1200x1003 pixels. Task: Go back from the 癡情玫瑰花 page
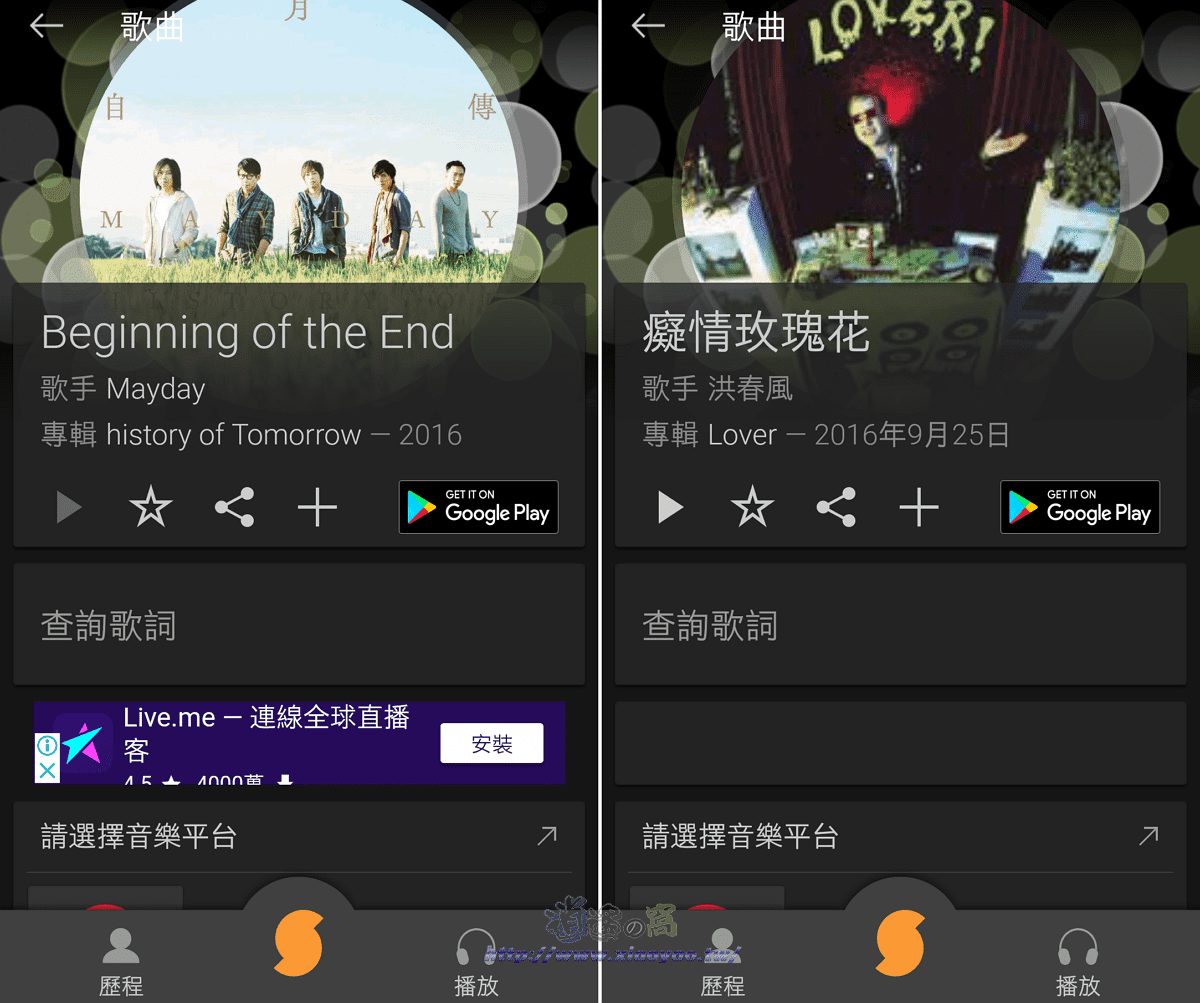coord(648,26)
